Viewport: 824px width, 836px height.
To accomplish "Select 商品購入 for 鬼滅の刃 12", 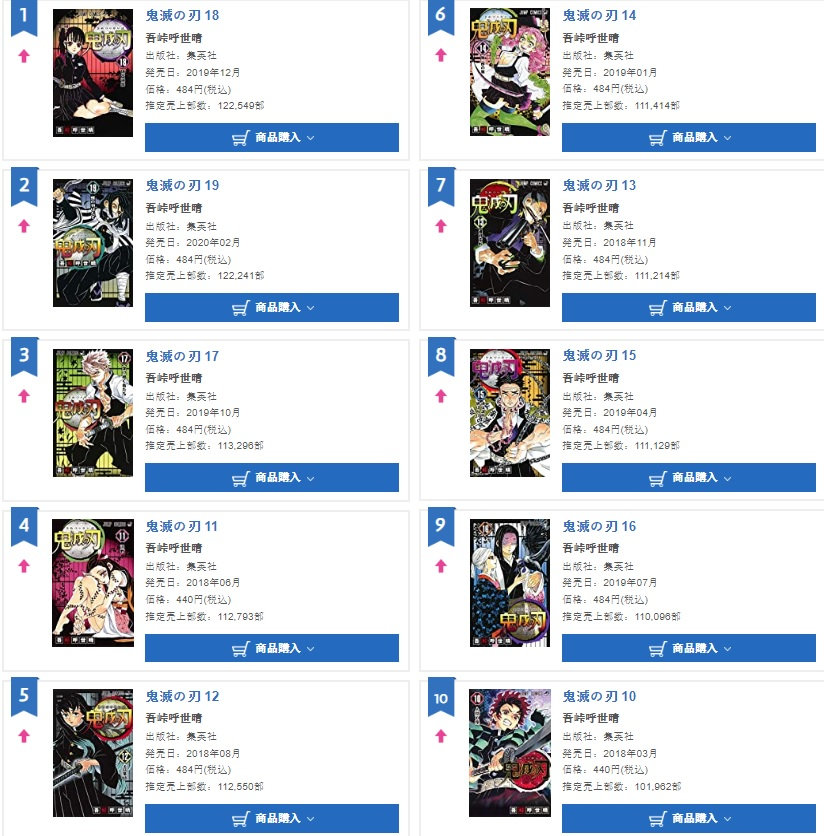I will click(x=272, y=818).
